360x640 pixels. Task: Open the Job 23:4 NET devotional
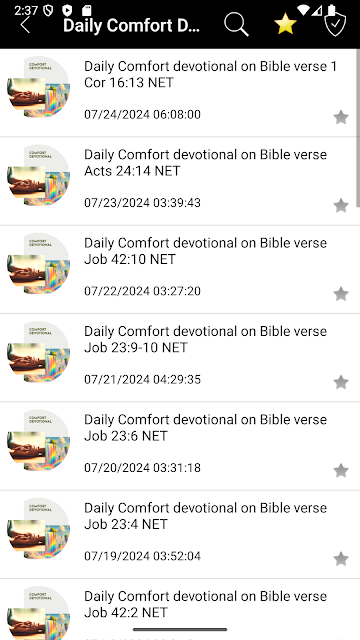(x=180, y=535)
